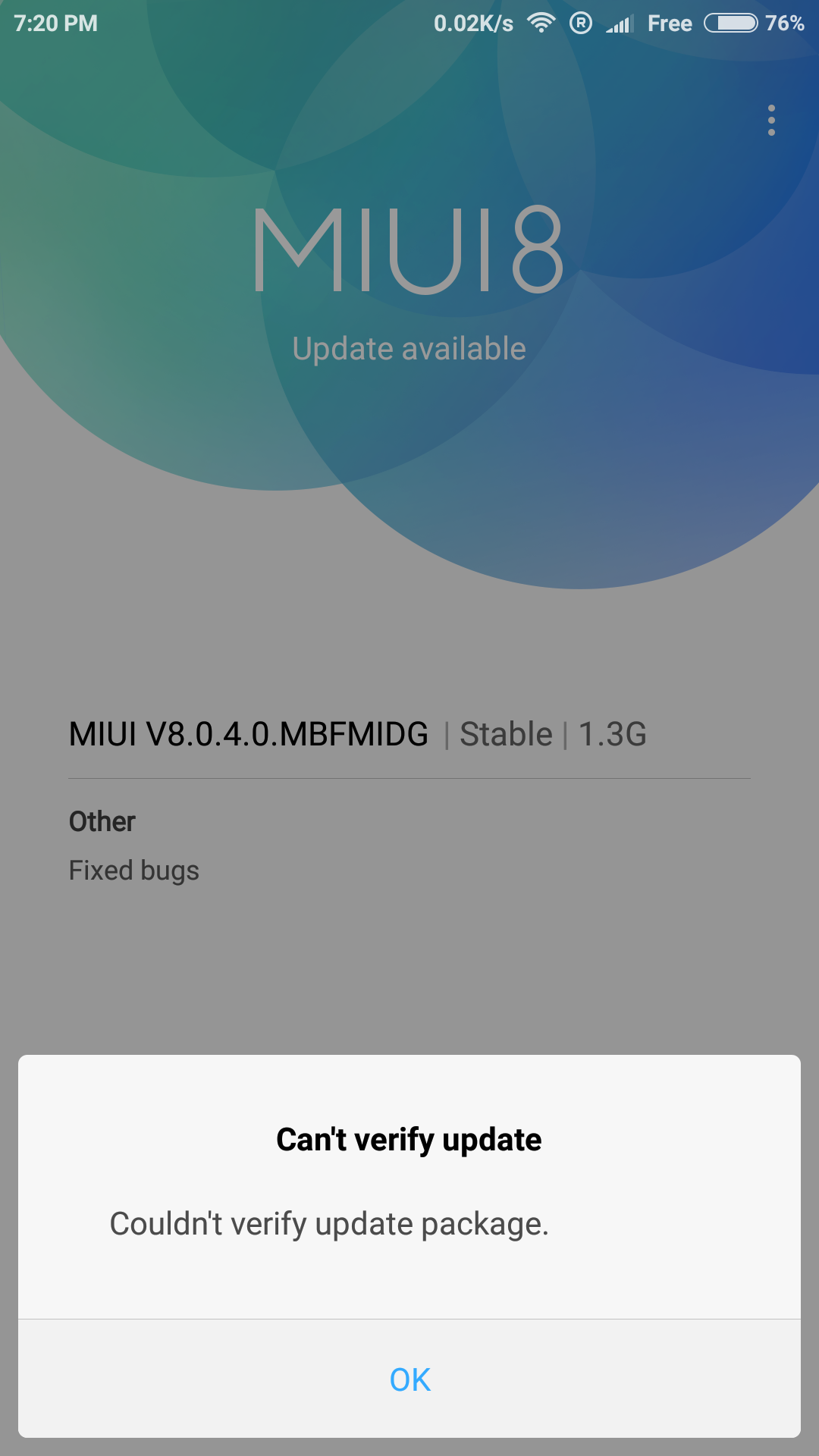This screenshot has height=1456, width=819.
Task: Dismiss the dialog with OK
Action: (x=409, y=1379)
